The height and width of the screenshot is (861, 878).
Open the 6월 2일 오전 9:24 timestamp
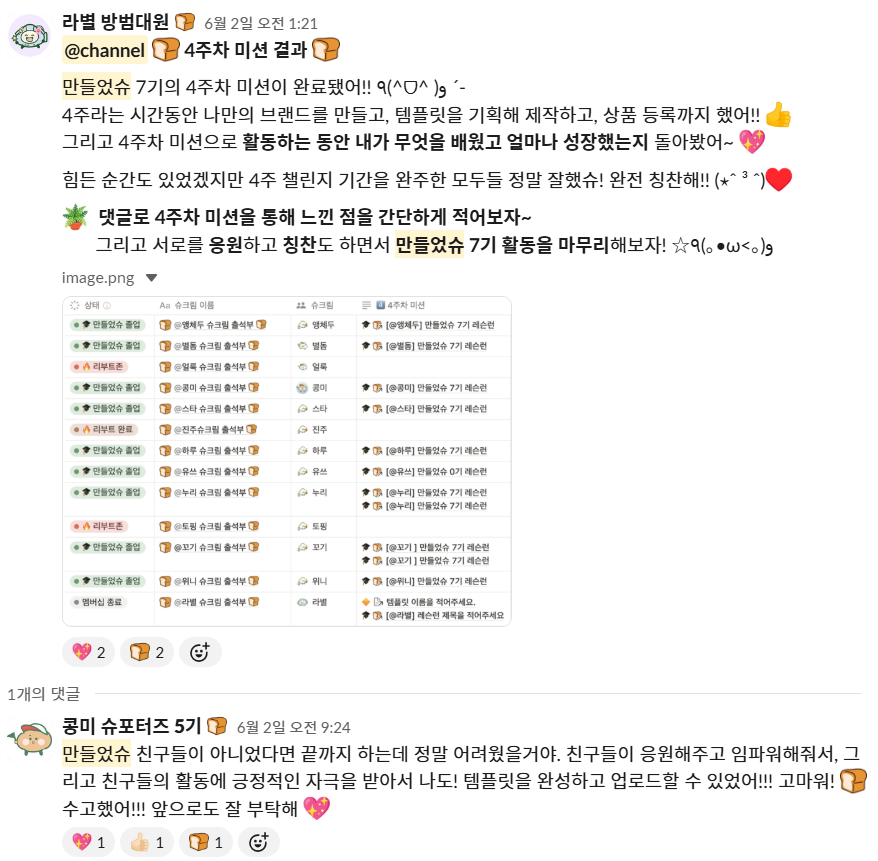click(293, 727)
